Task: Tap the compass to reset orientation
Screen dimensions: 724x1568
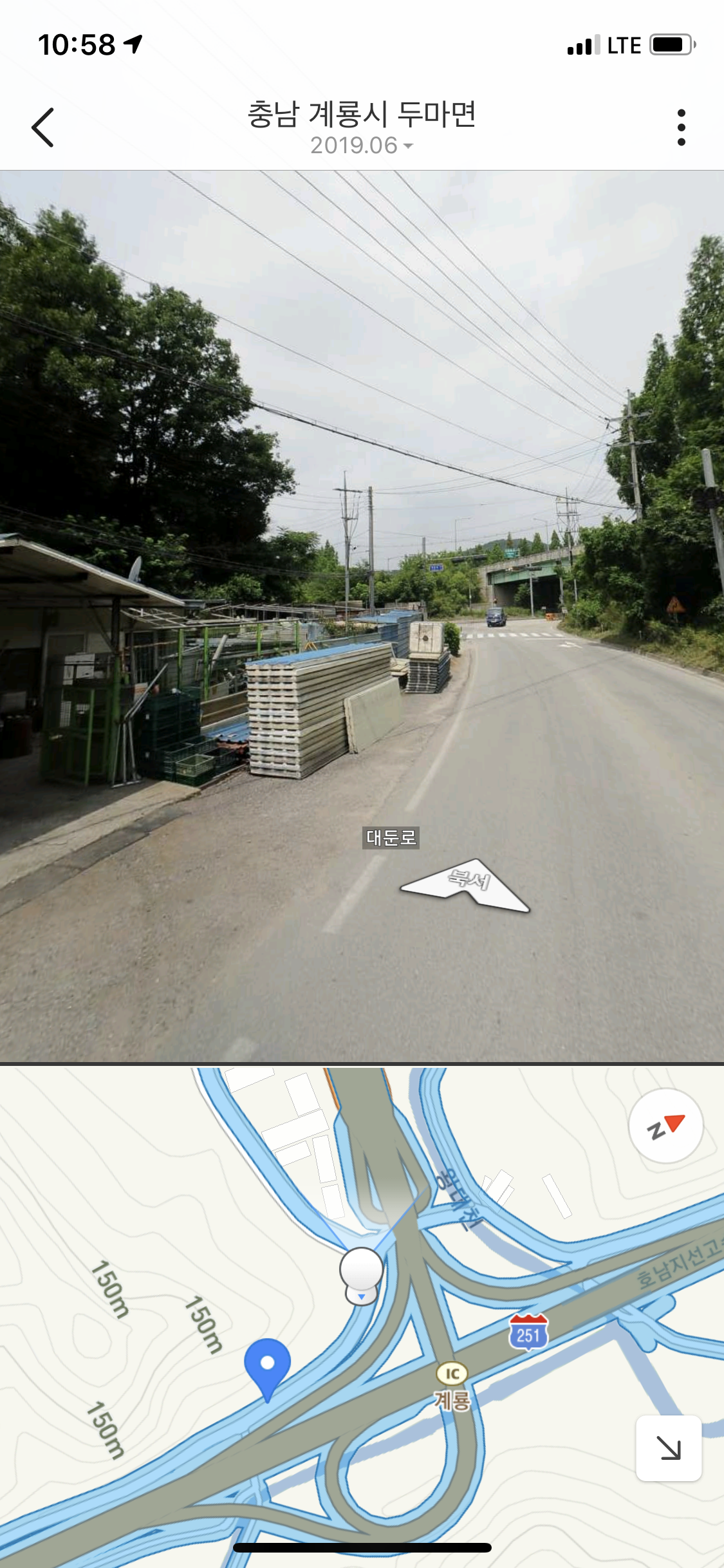Action: tap(665, 1126)
